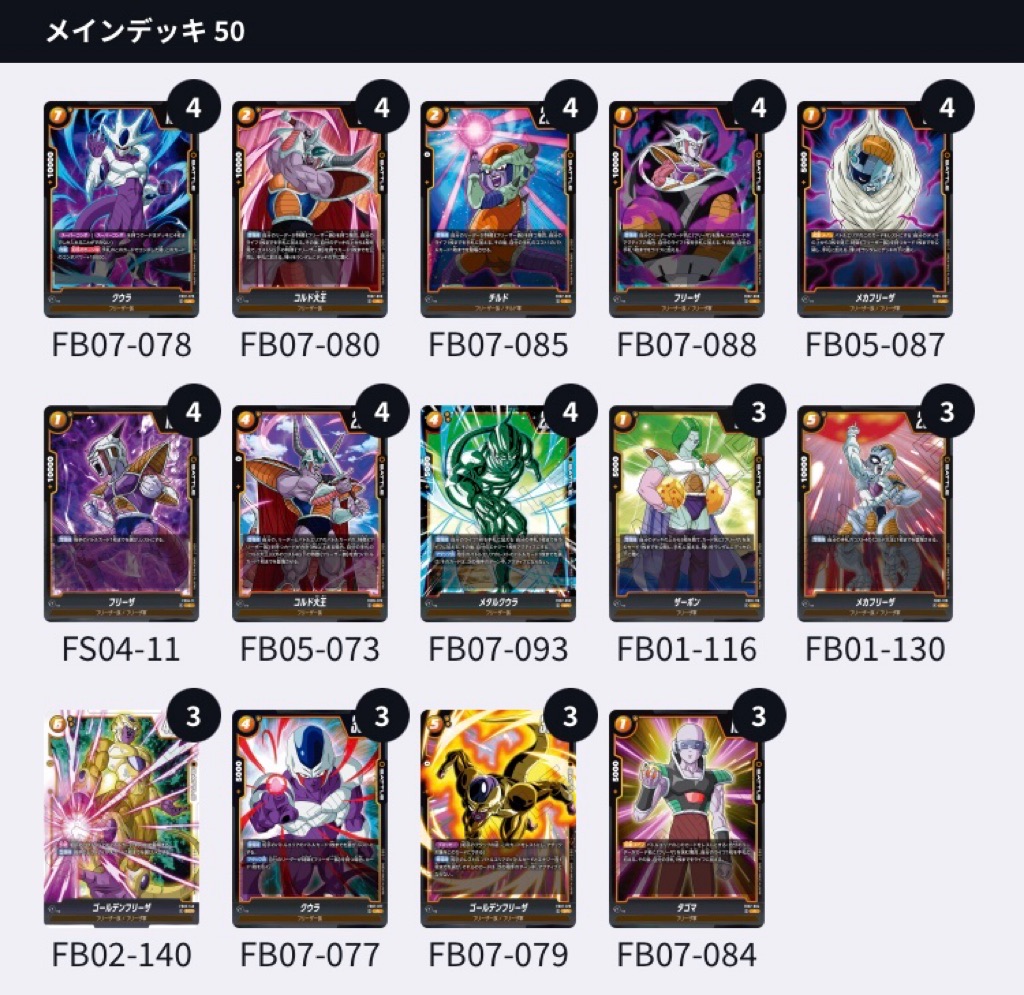Open Frieza card FB07-088

click(x=686, y=210)
